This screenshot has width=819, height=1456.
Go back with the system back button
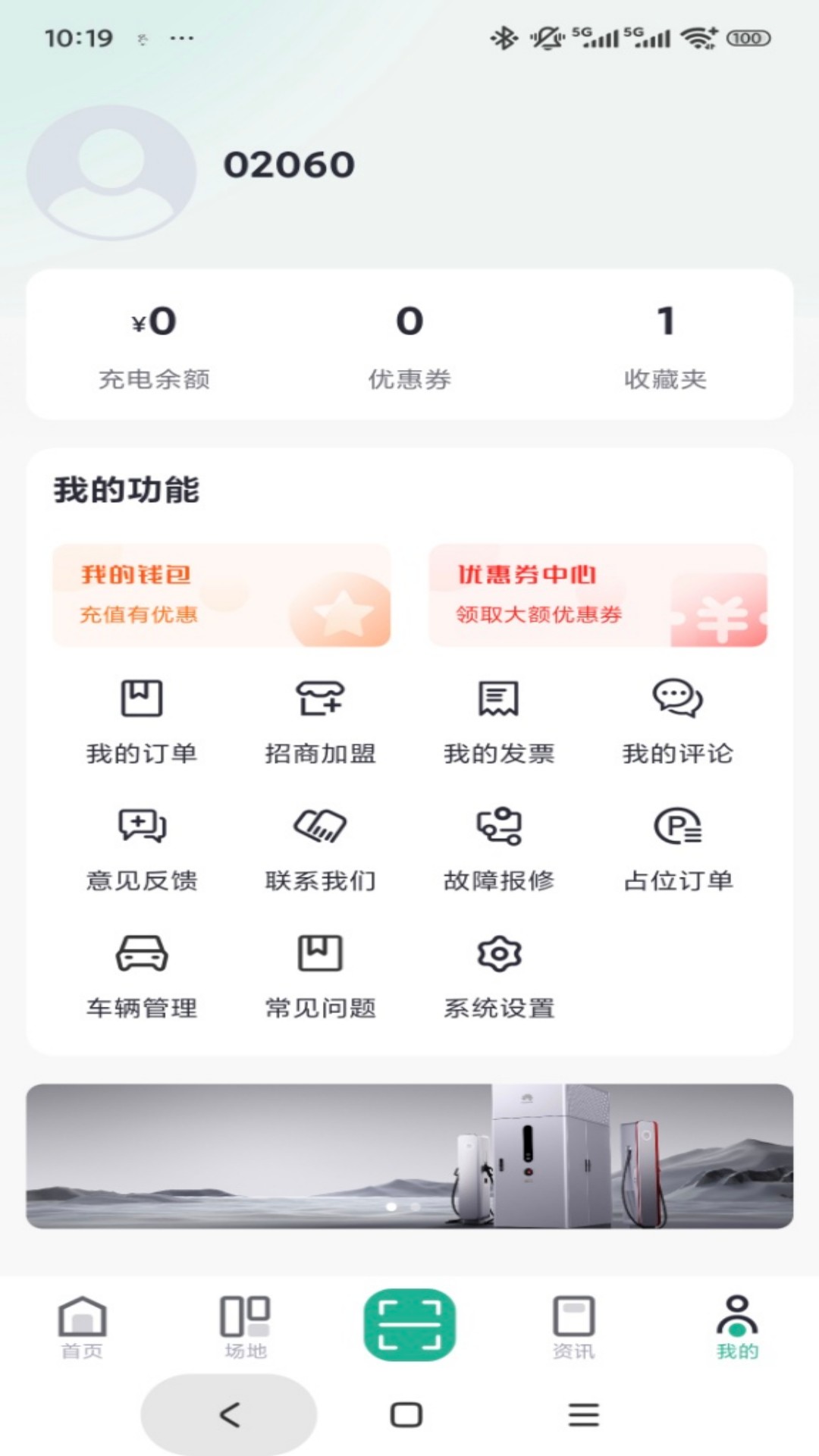coord(229,1414)
